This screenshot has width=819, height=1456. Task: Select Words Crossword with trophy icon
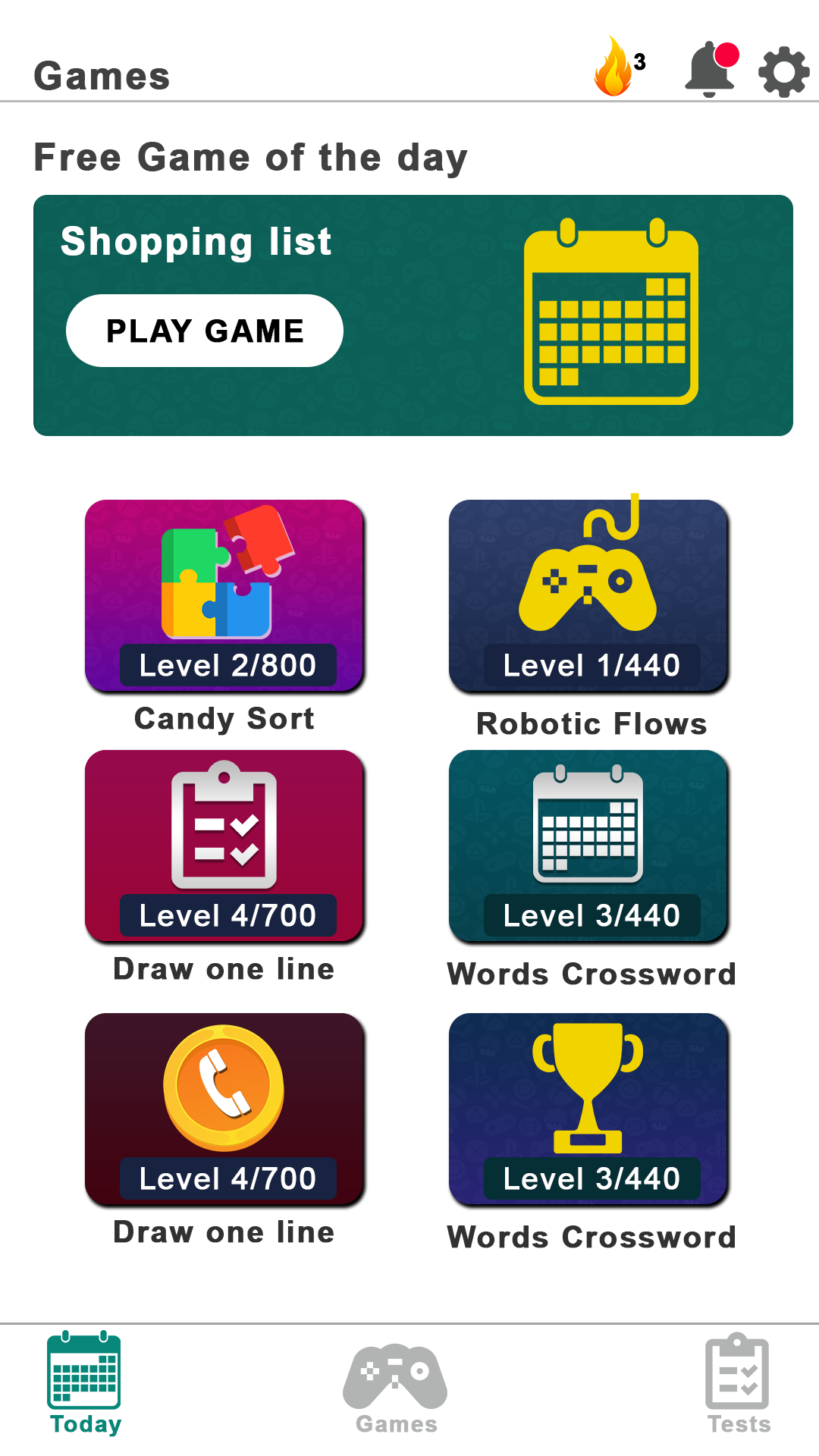pos(588,1109)
